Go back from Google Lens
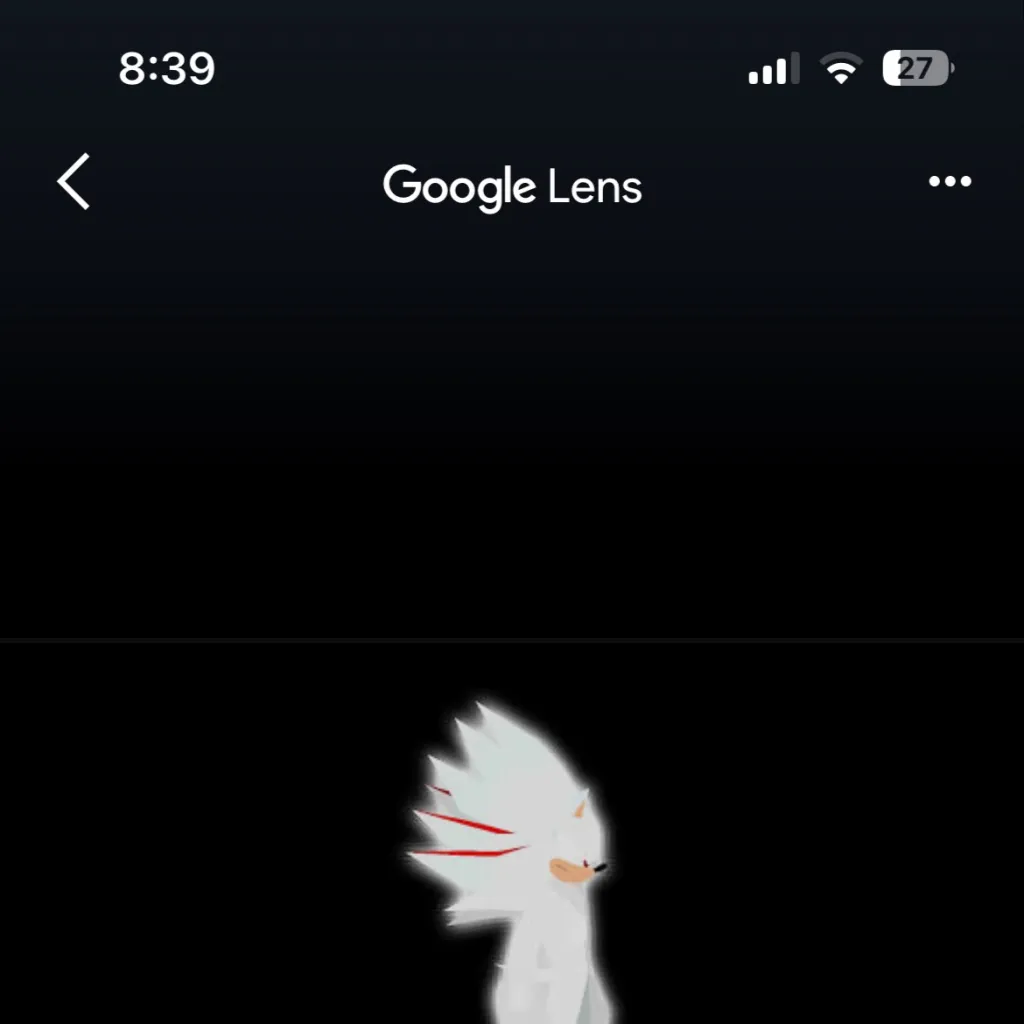 point(73,182)
